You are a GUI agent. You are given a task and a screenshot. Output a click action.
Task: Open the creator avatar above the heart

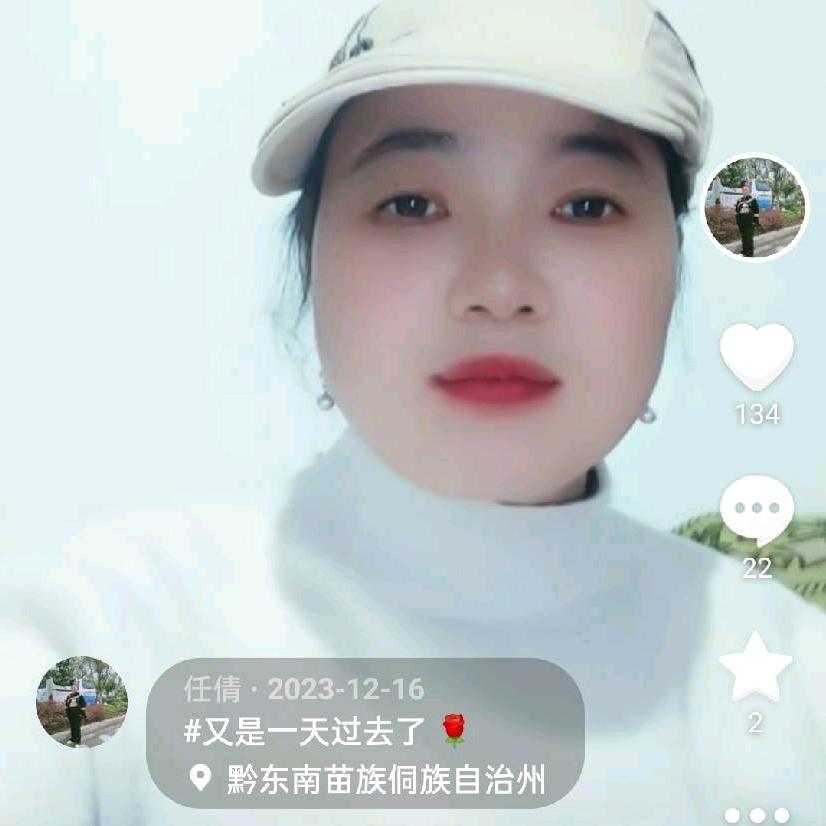[x=756, y=208]
